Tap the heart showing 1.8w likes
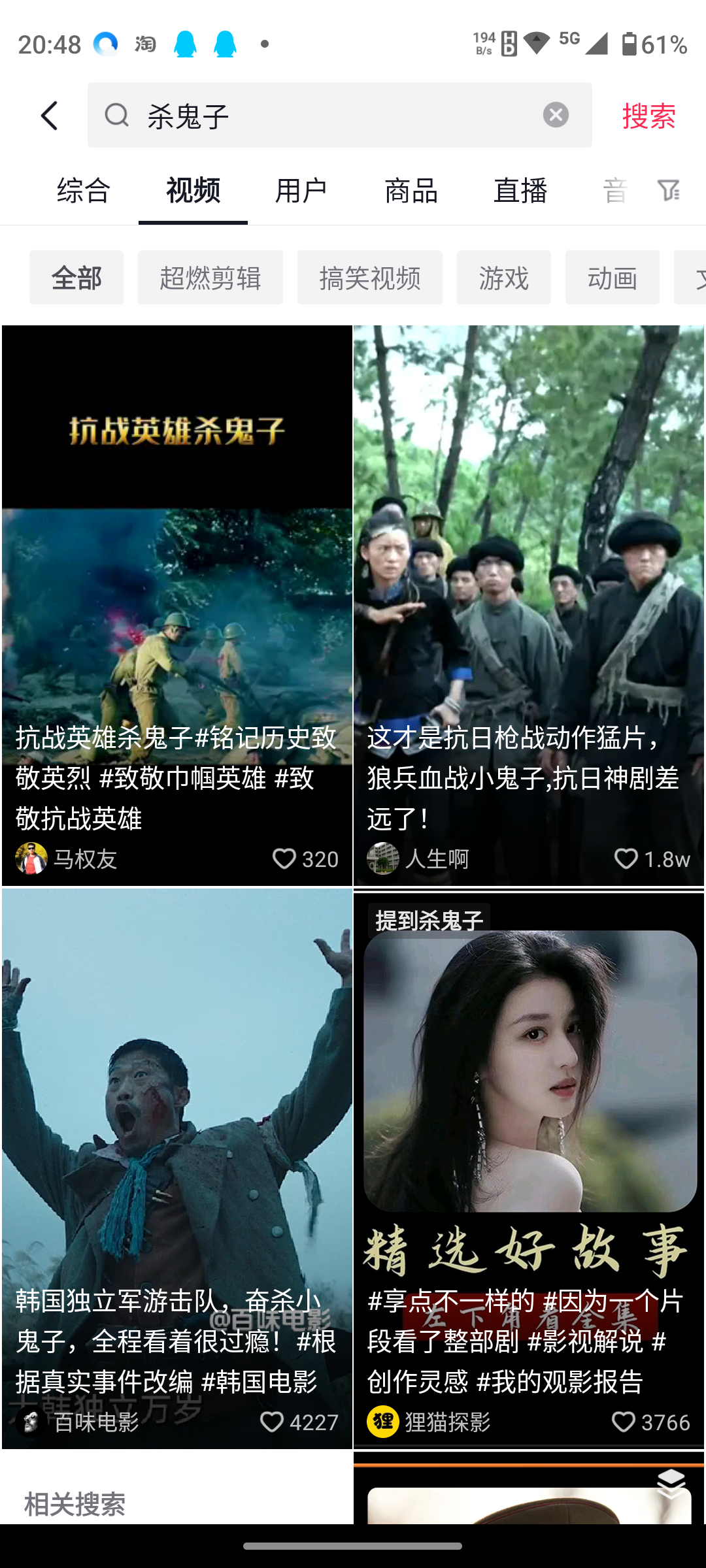This screenshot has height=1568, width=706. click(x=626, y=858)
